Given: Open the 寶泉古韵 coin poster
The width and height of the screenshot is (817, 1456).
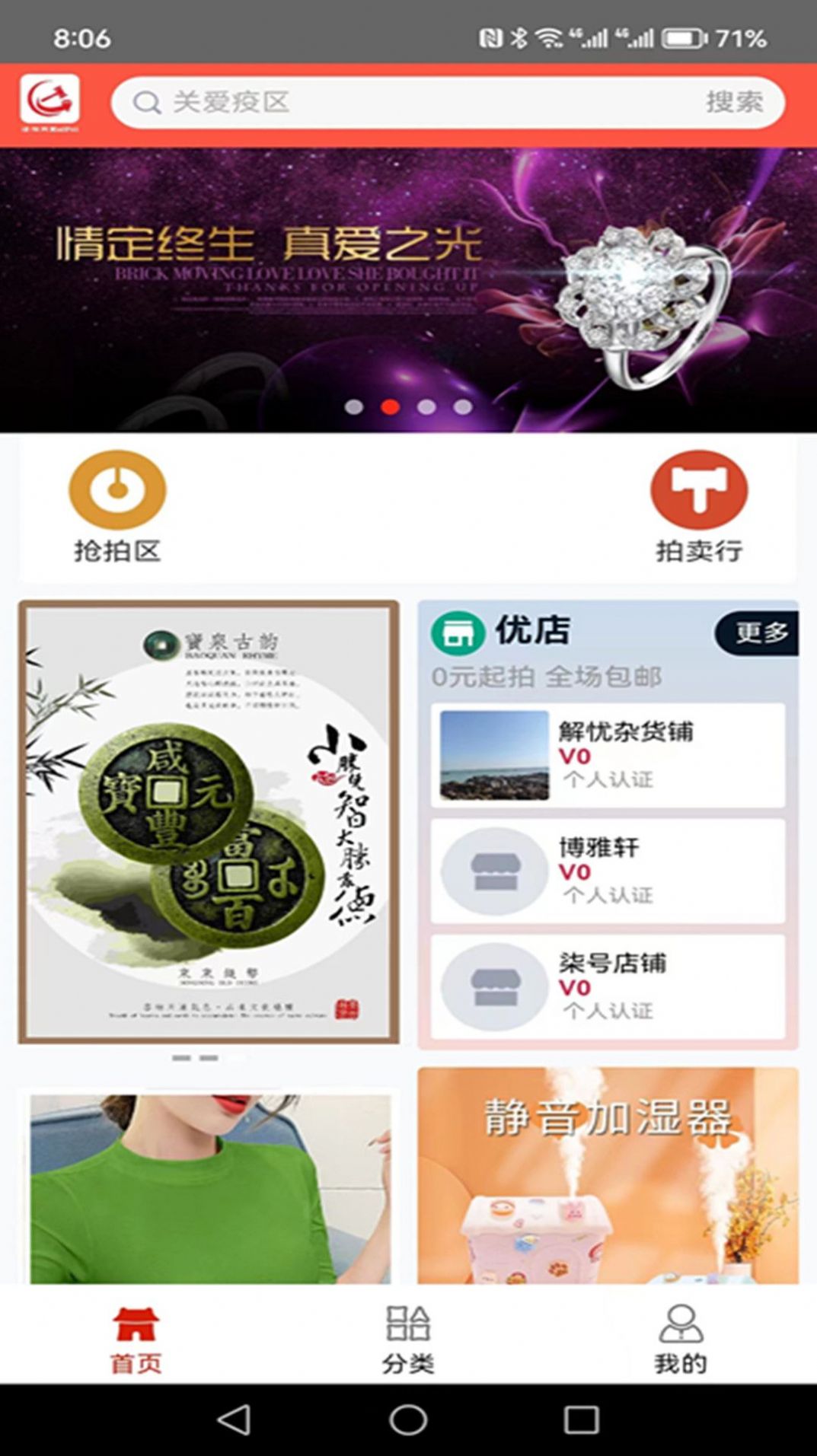Looking at the screenshot, I should [209, 822].
